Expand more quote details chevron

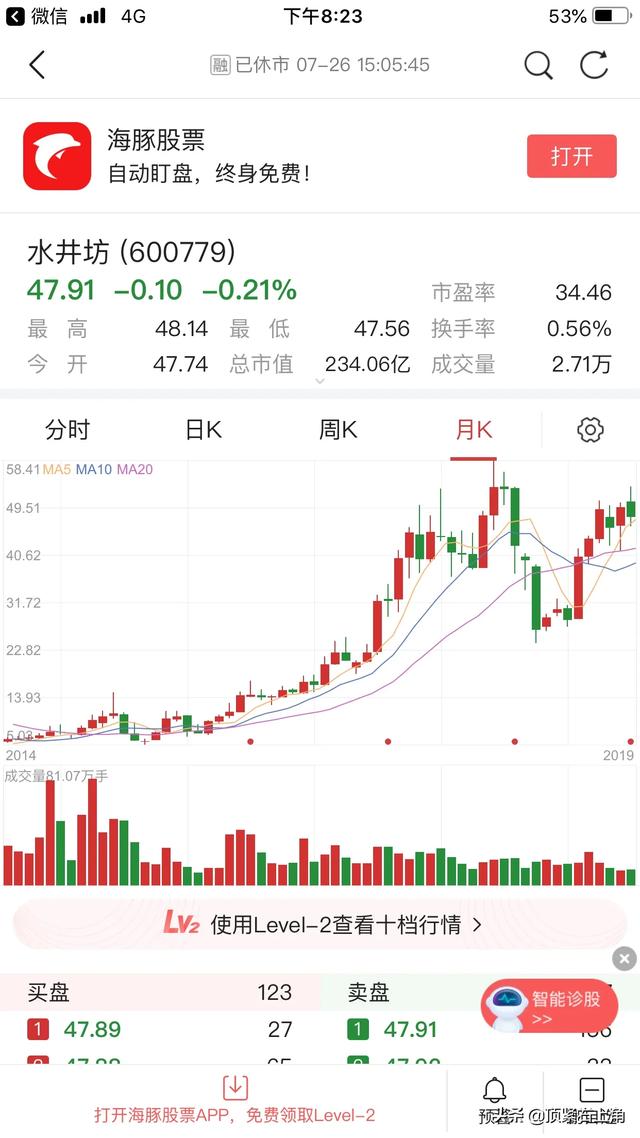tap(320, 381)
